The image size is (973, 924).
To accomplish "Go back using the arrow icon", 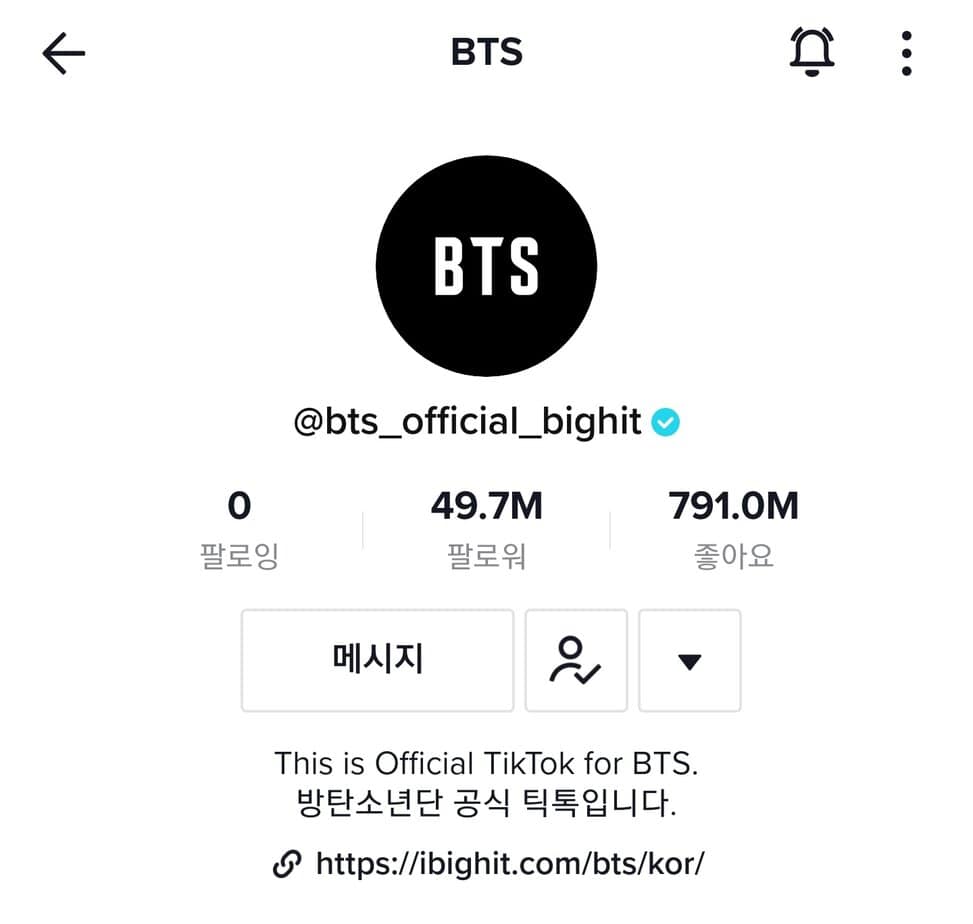I will [x=63, y=54].
